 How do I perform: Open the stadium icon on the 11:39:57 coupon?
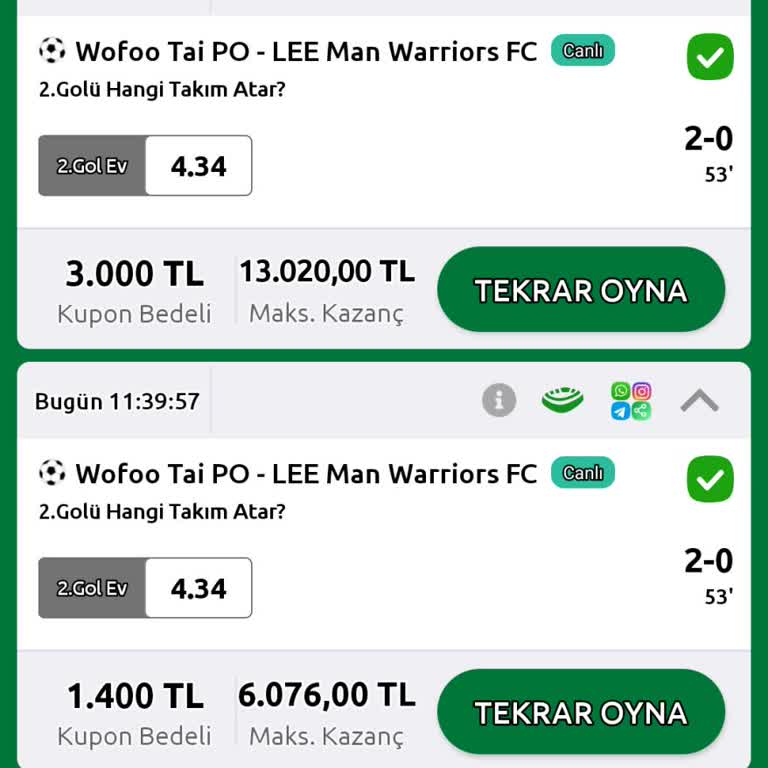coord(563,401)
